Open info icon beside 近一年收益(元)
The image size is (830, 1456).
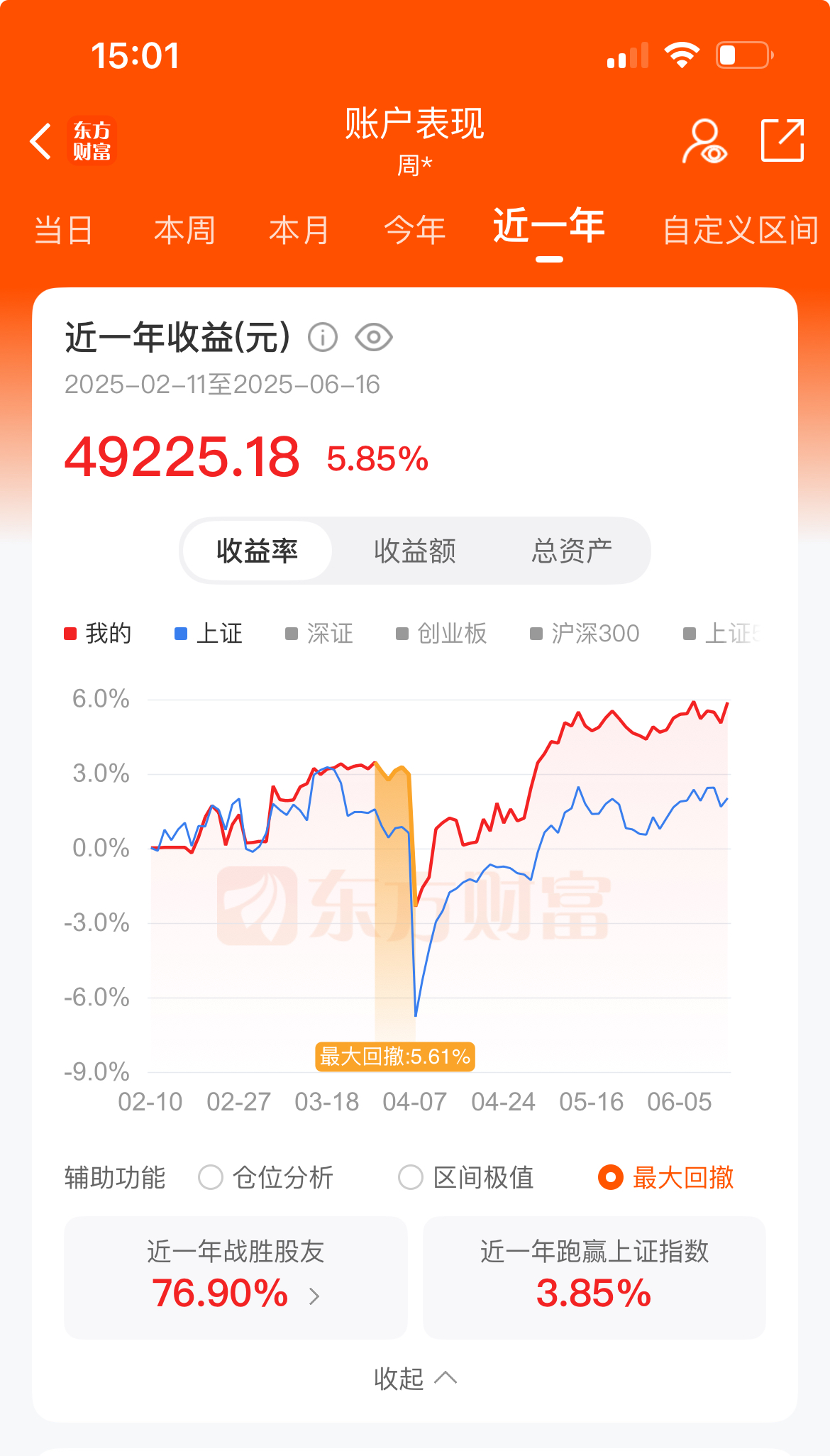(x=323, y=337)
